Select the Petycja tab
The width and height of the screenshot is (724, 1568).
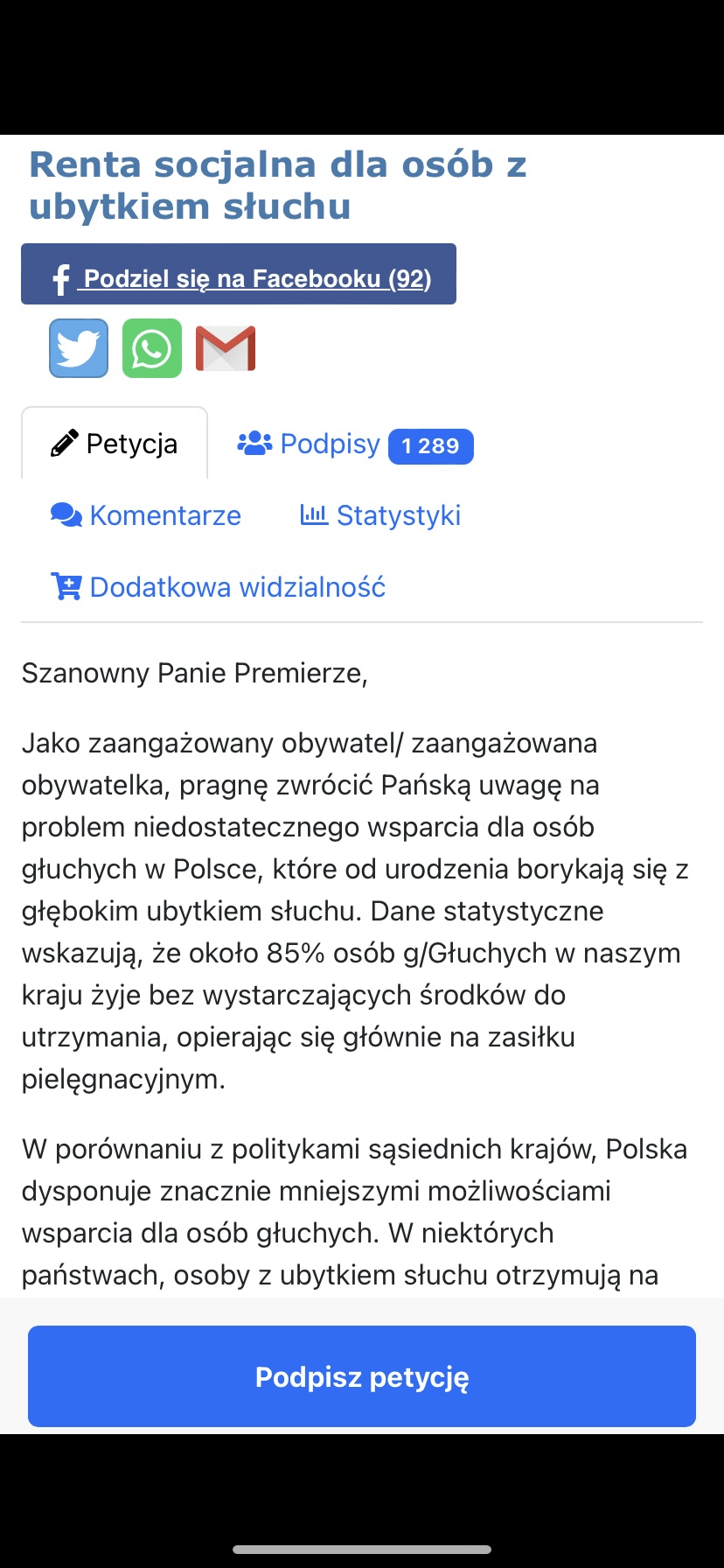pos(115,444)
